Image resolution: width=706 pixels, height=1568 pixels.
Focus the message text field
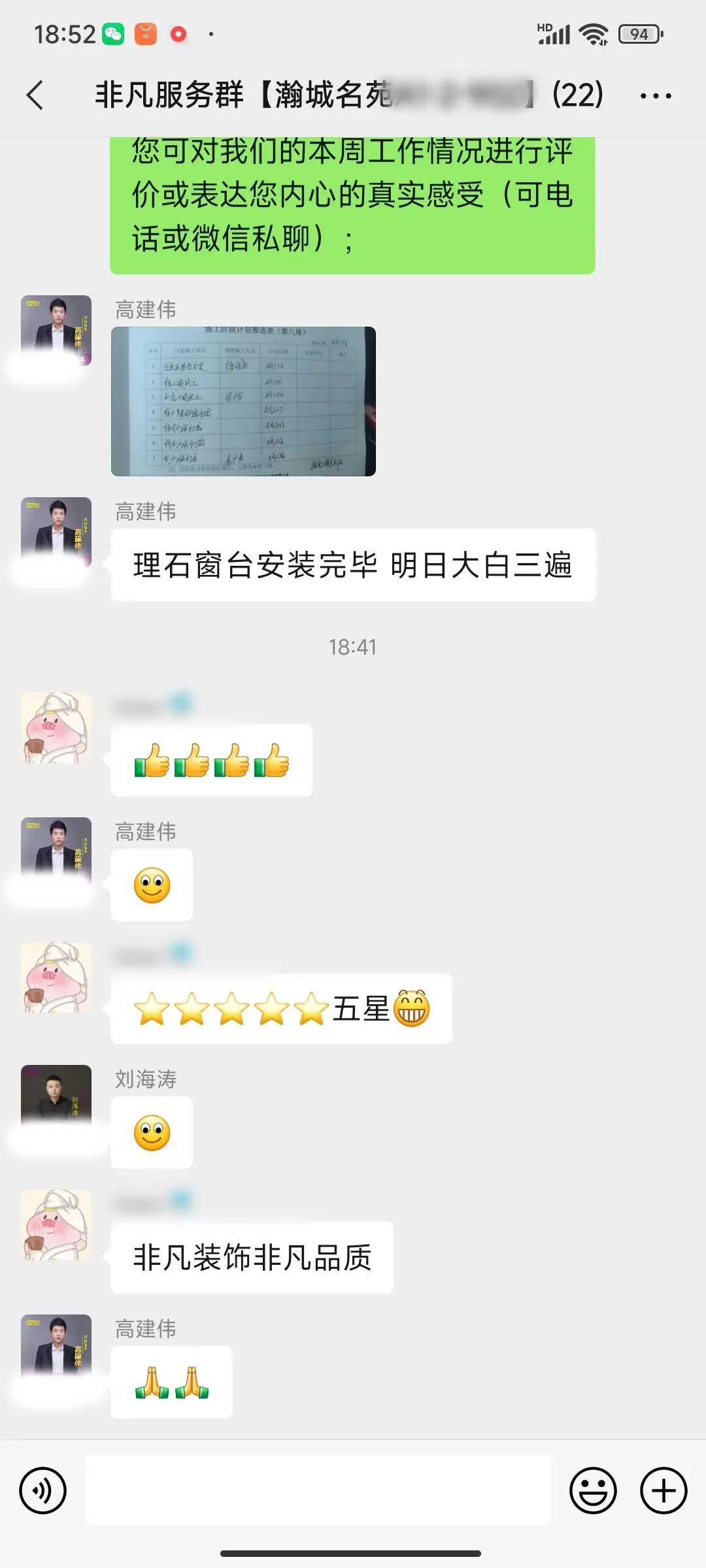(318, 1490)
